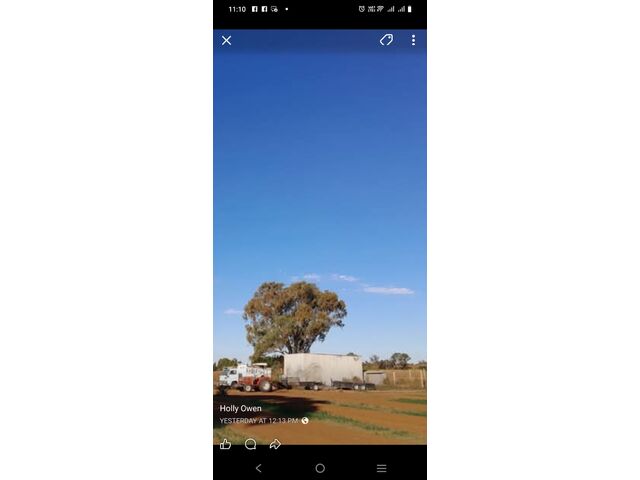Viewport: 640px width, 480px height.
Task: Tag someone in this photo
Action: [386, 40]
